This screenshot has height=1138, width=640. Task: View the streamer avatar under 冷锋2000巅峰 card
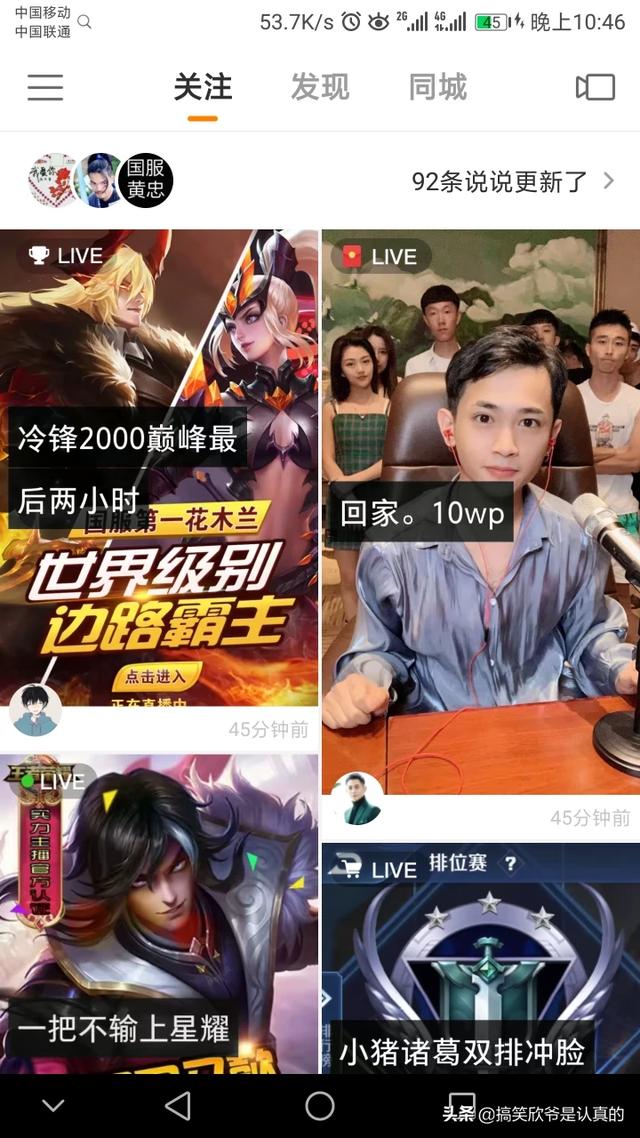tap(36, 710)
